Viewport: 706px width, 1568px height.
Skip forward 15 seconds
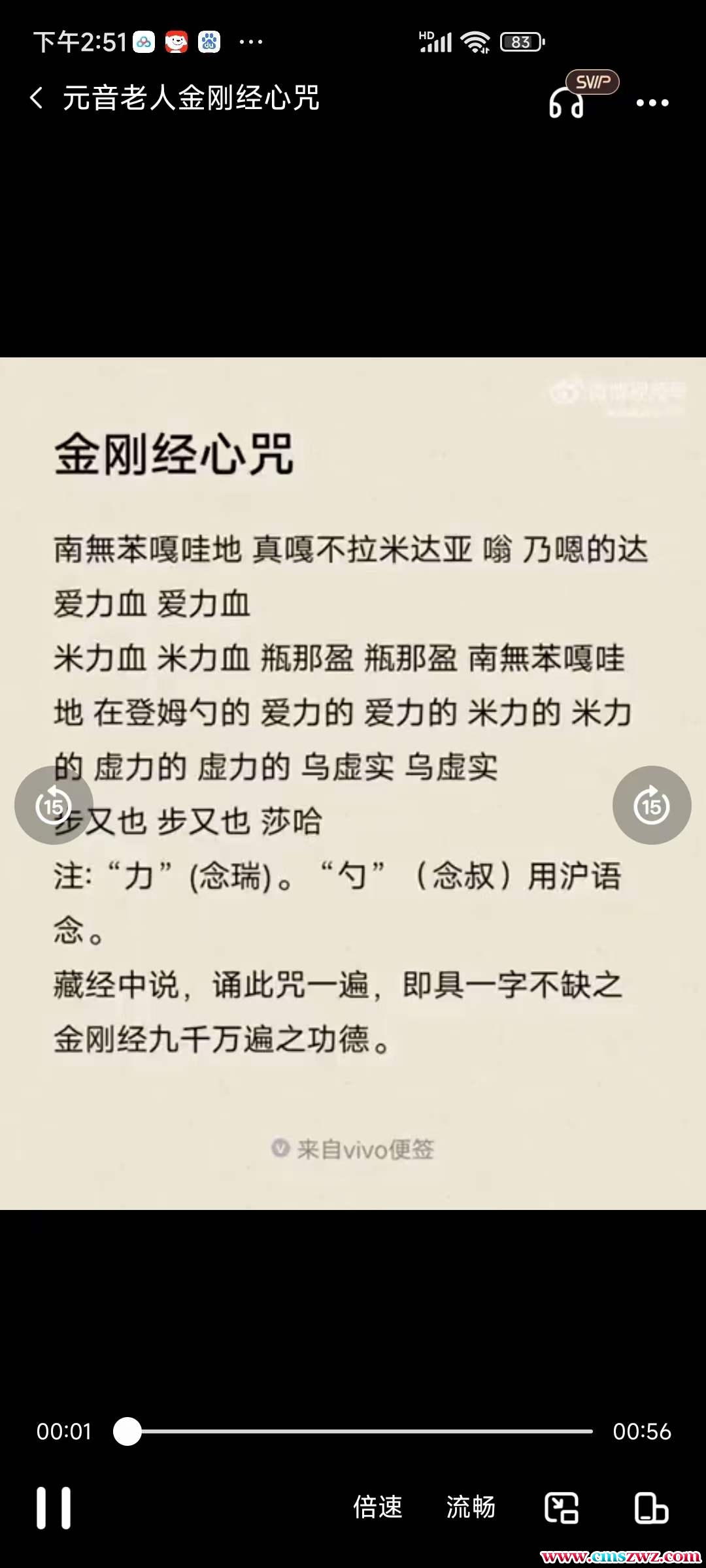point(651,806)
